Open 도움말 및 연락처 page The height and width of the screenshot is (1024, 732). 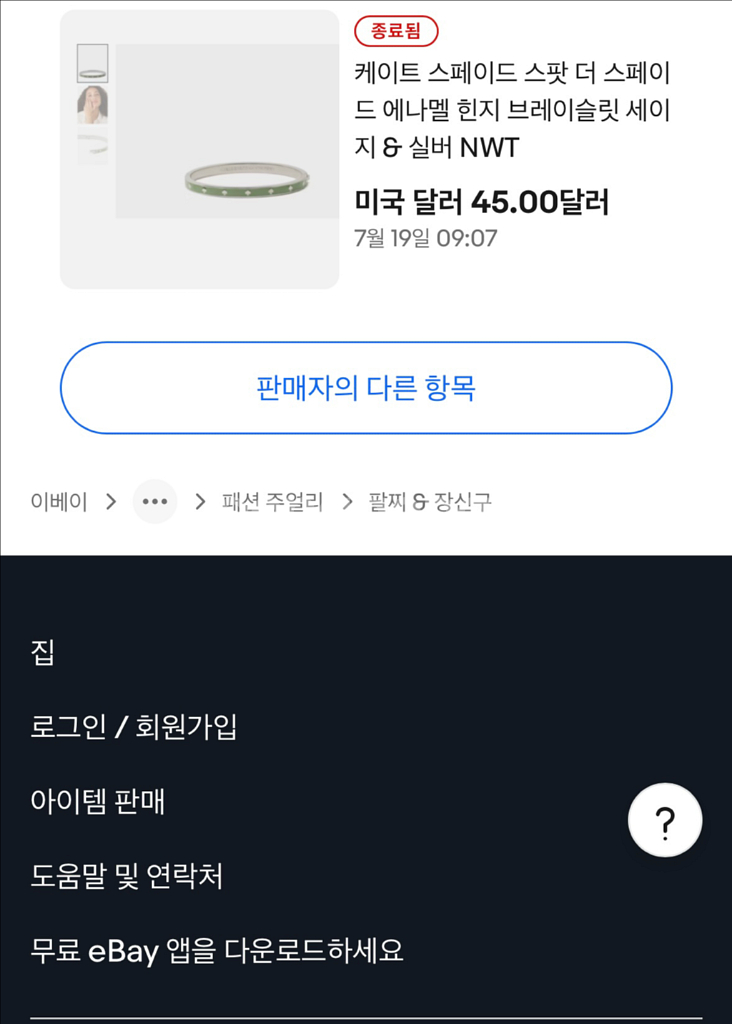126,877
